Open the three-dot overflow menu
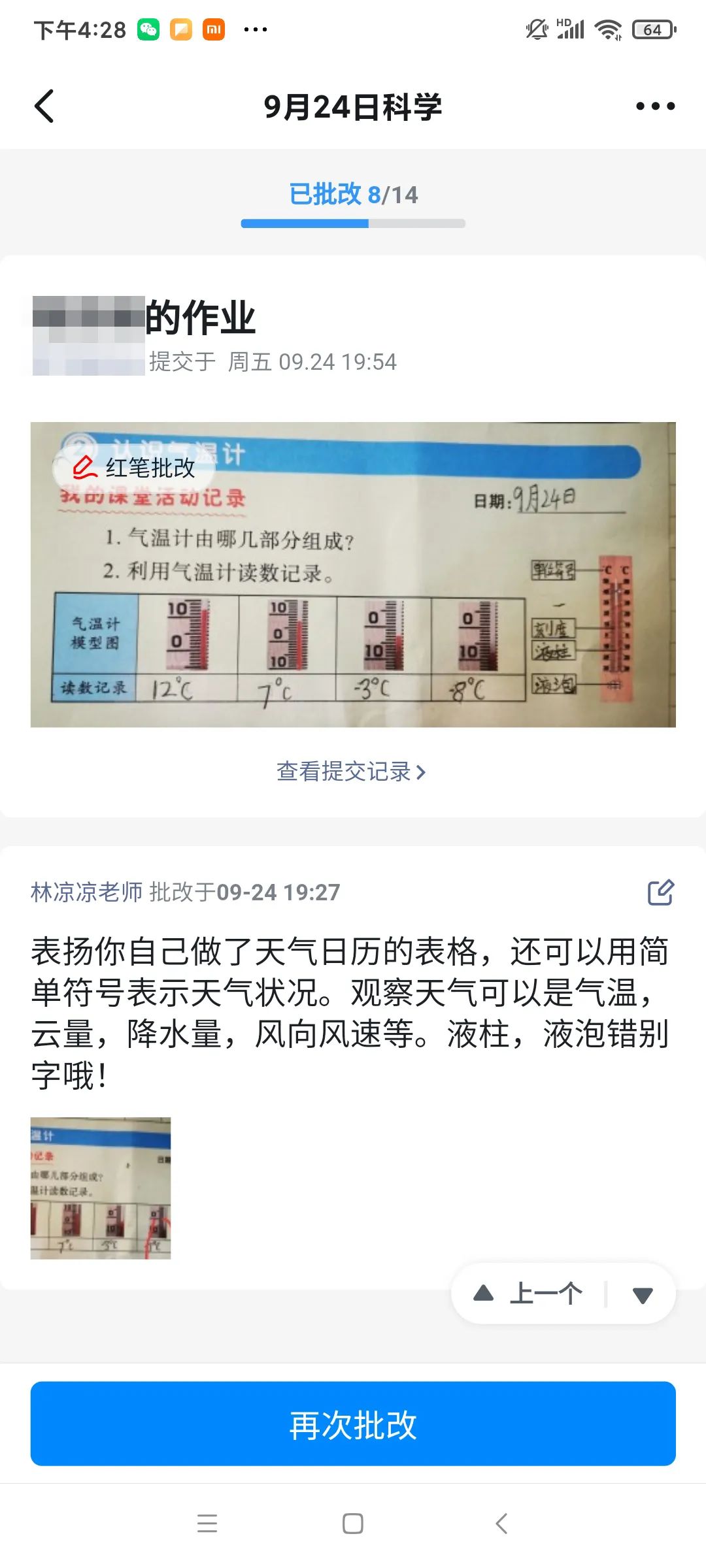The width and height of the screenshot is (706, 1568). point(655,106)
